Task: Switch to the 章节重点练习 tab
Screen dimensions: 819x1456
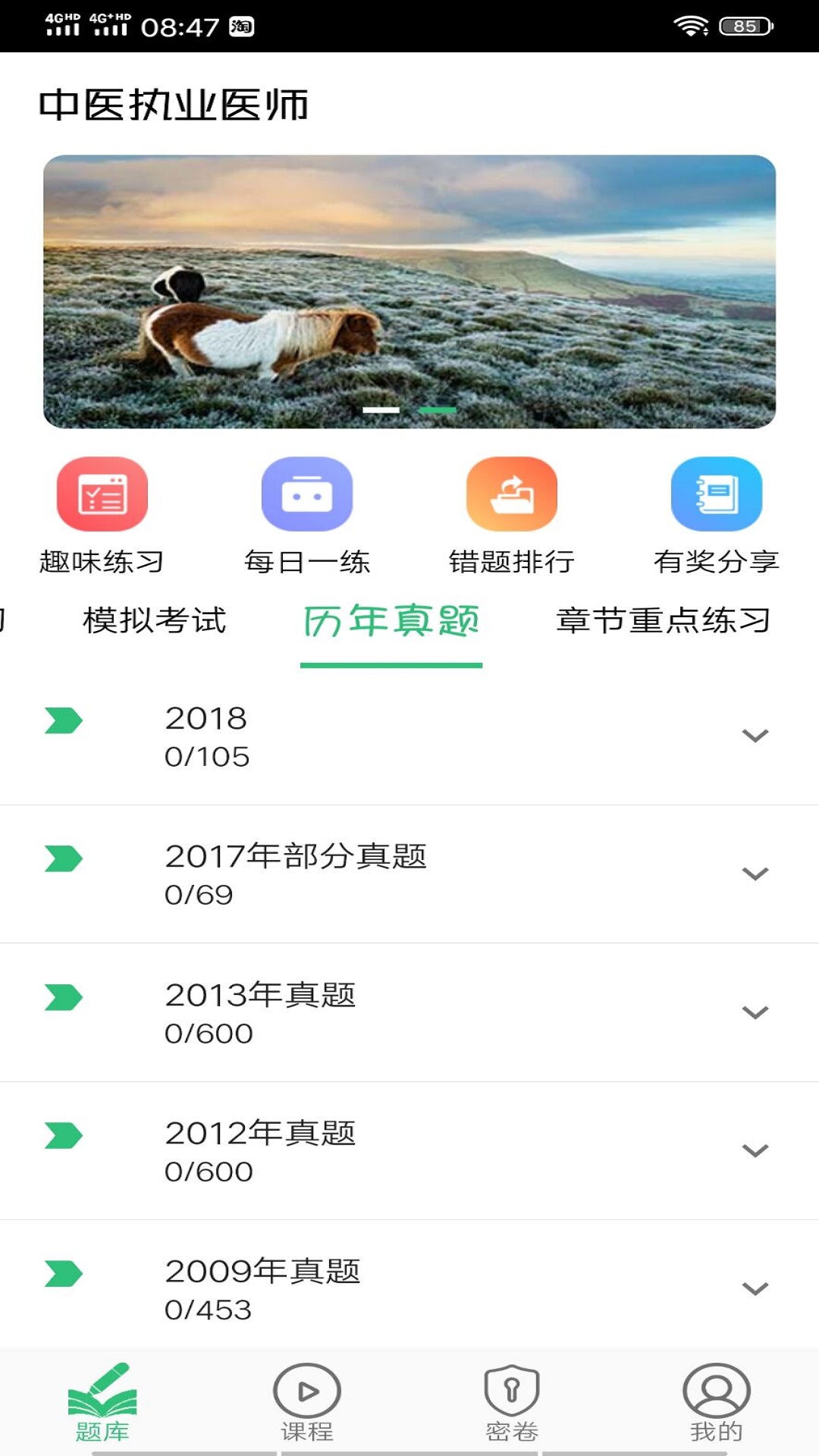Action: click(x=663, y=620)
